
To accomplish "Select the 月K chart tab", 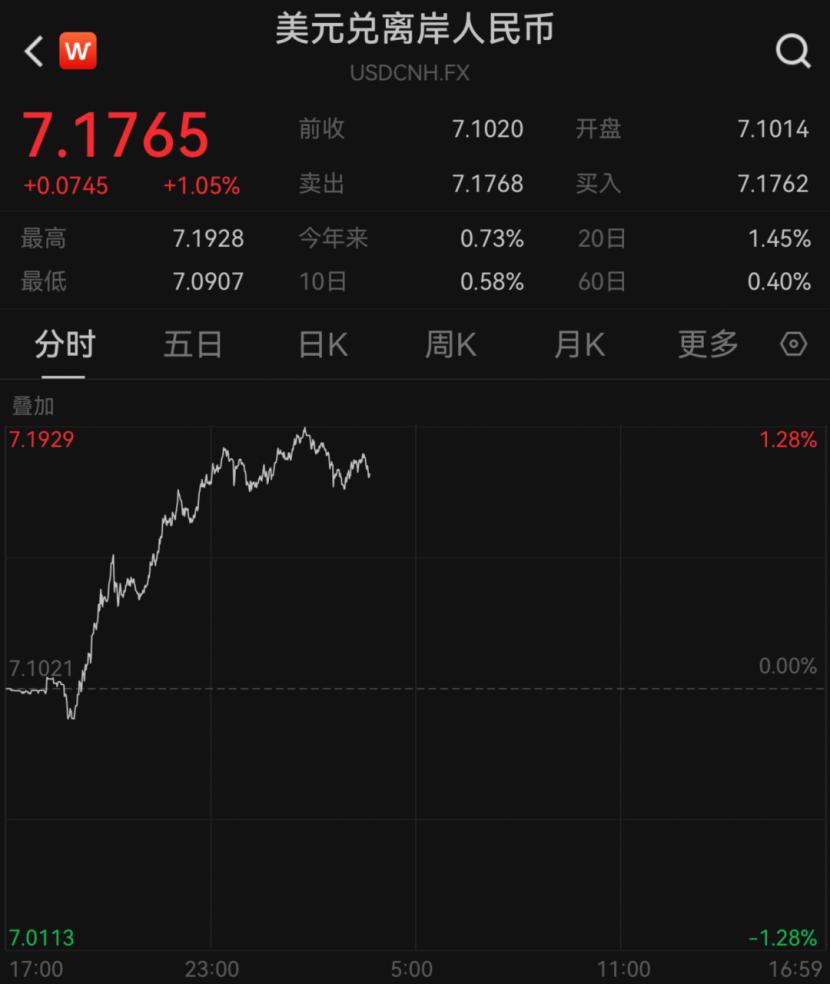I will [579, 345].
